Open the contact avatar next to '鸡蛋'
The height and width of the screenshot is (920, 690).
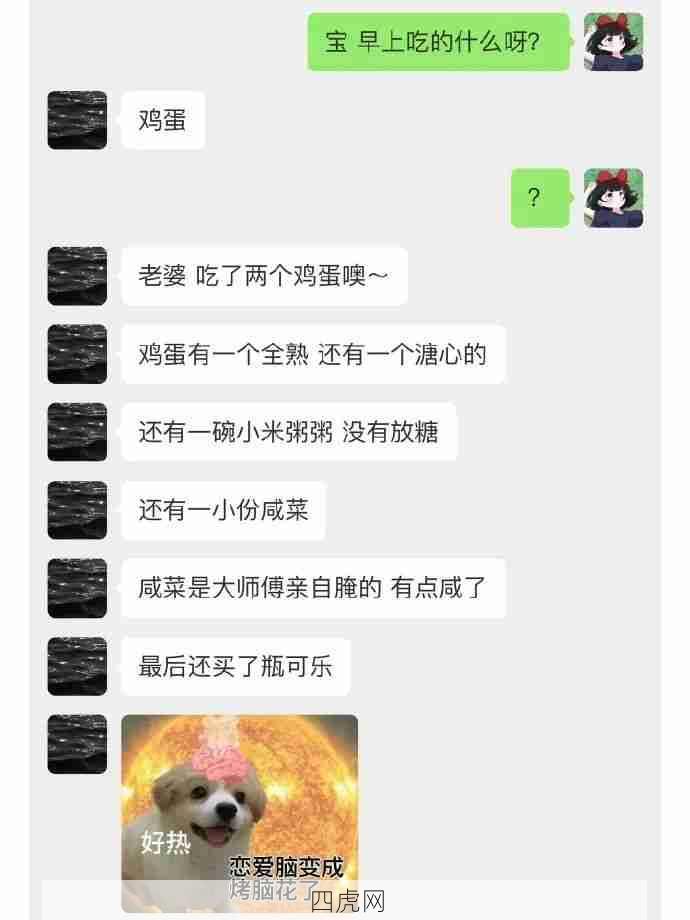click(77, 121)
